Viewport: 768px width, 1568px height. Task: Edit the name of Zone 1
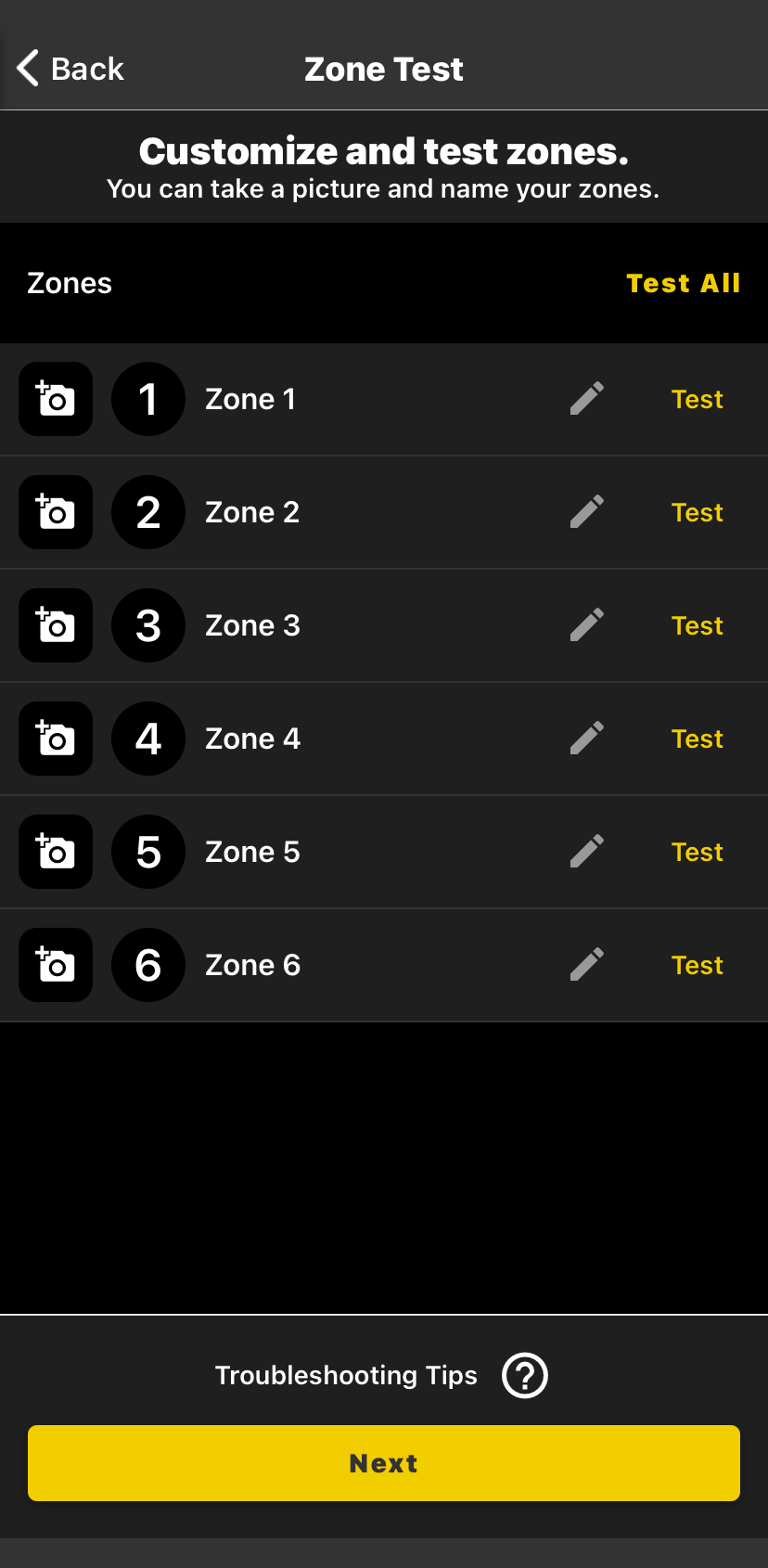[587, 399]
